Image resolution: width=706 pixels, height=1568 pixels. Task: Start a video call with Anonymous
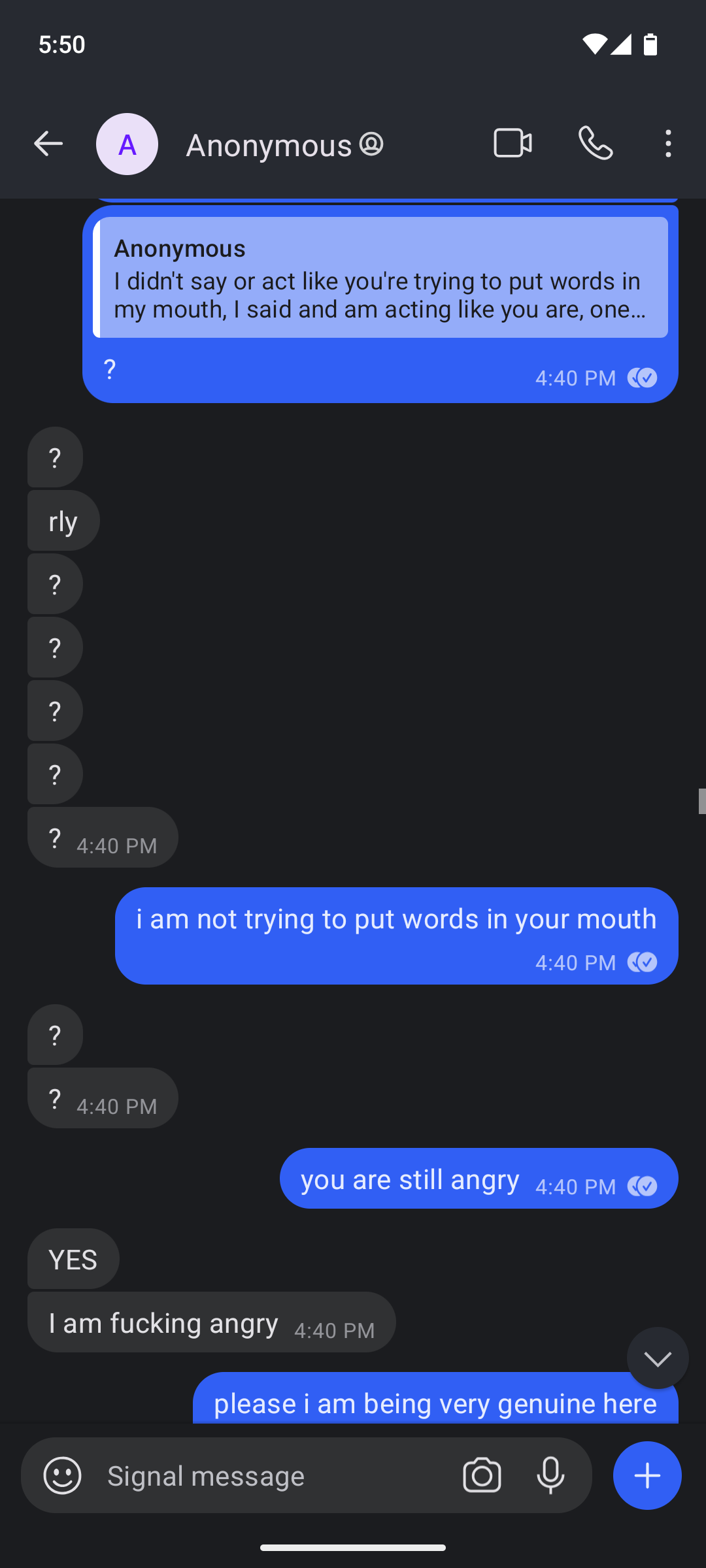click(513, 144)
